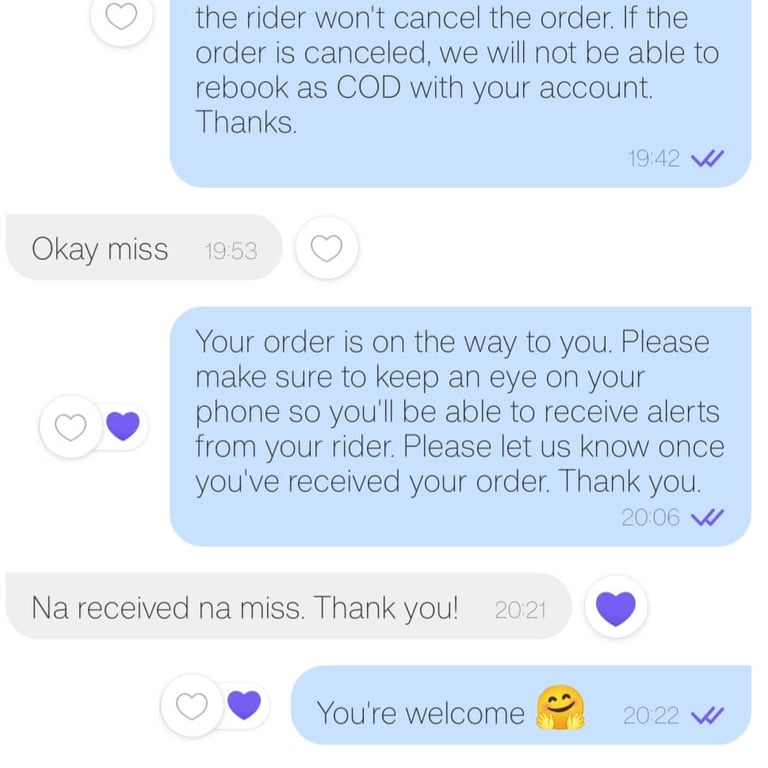Viewport: 768px width, 768px height.
Task: Like the "Okay miss" message
Action: coord(326,248)
